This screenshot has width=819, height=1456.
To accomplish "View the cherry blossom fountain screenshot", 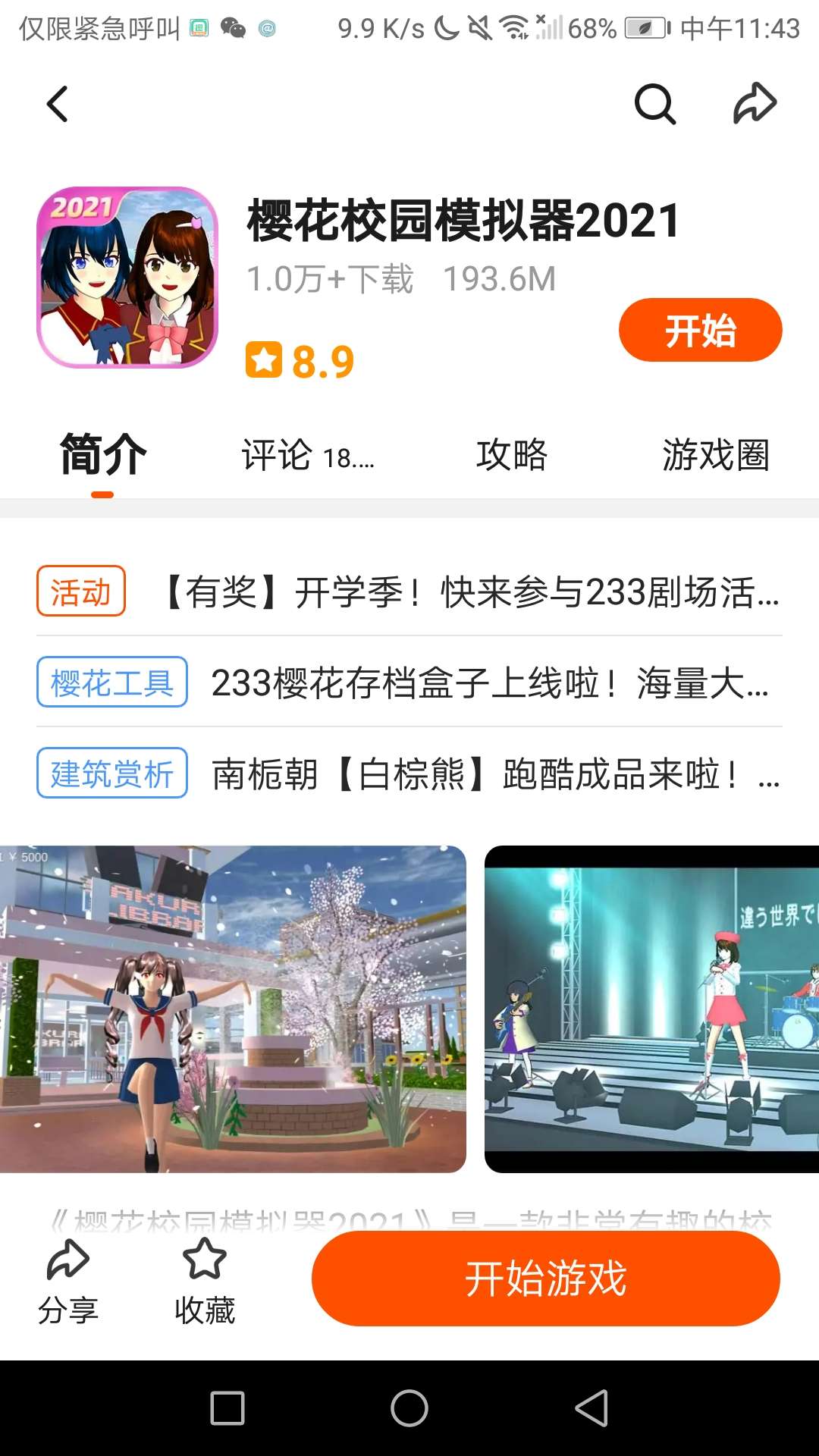I will [x=233, y=1009].
